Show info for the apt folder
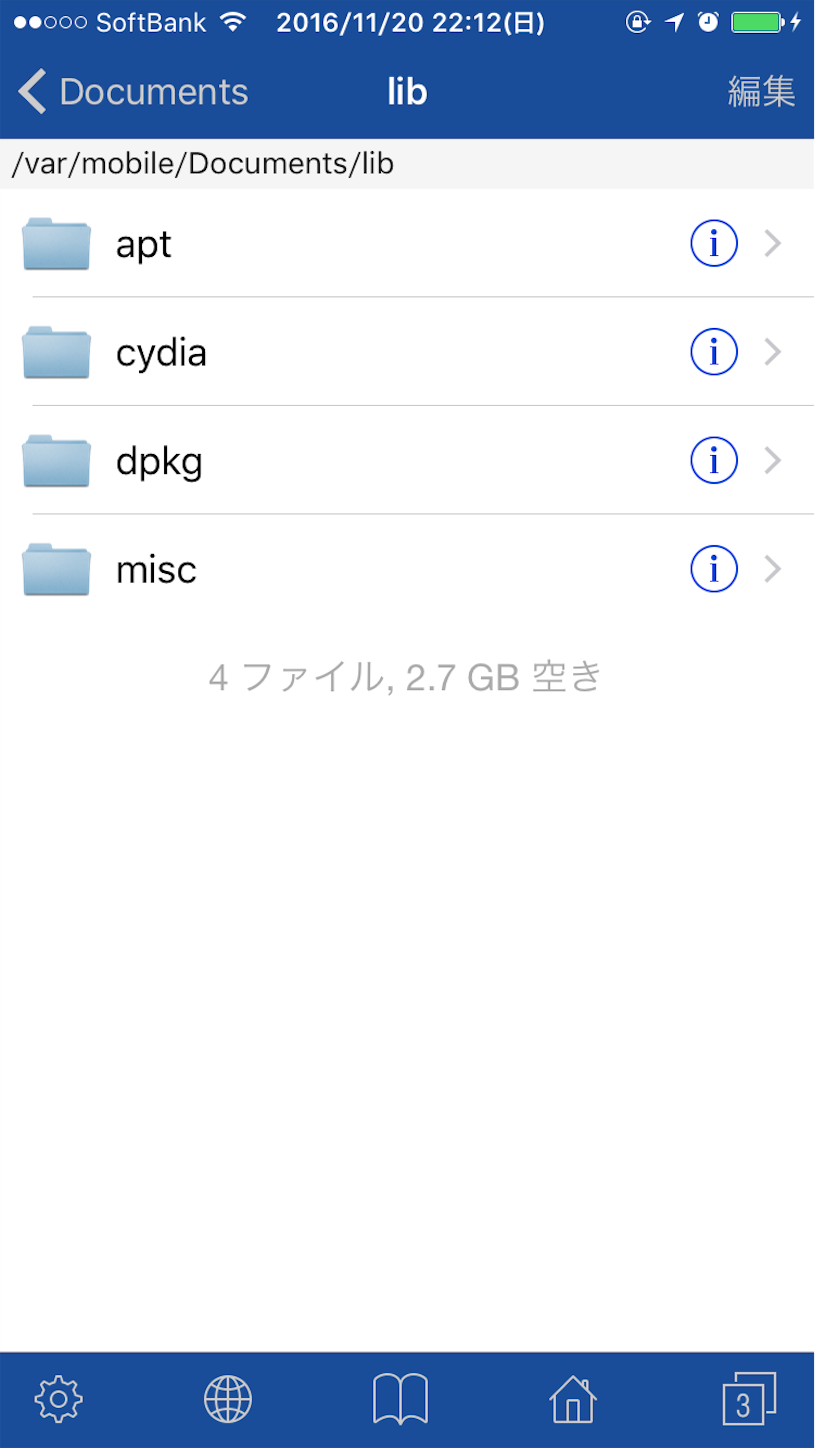The height and width of the screenshot is (1448, 815). (714, 243)
